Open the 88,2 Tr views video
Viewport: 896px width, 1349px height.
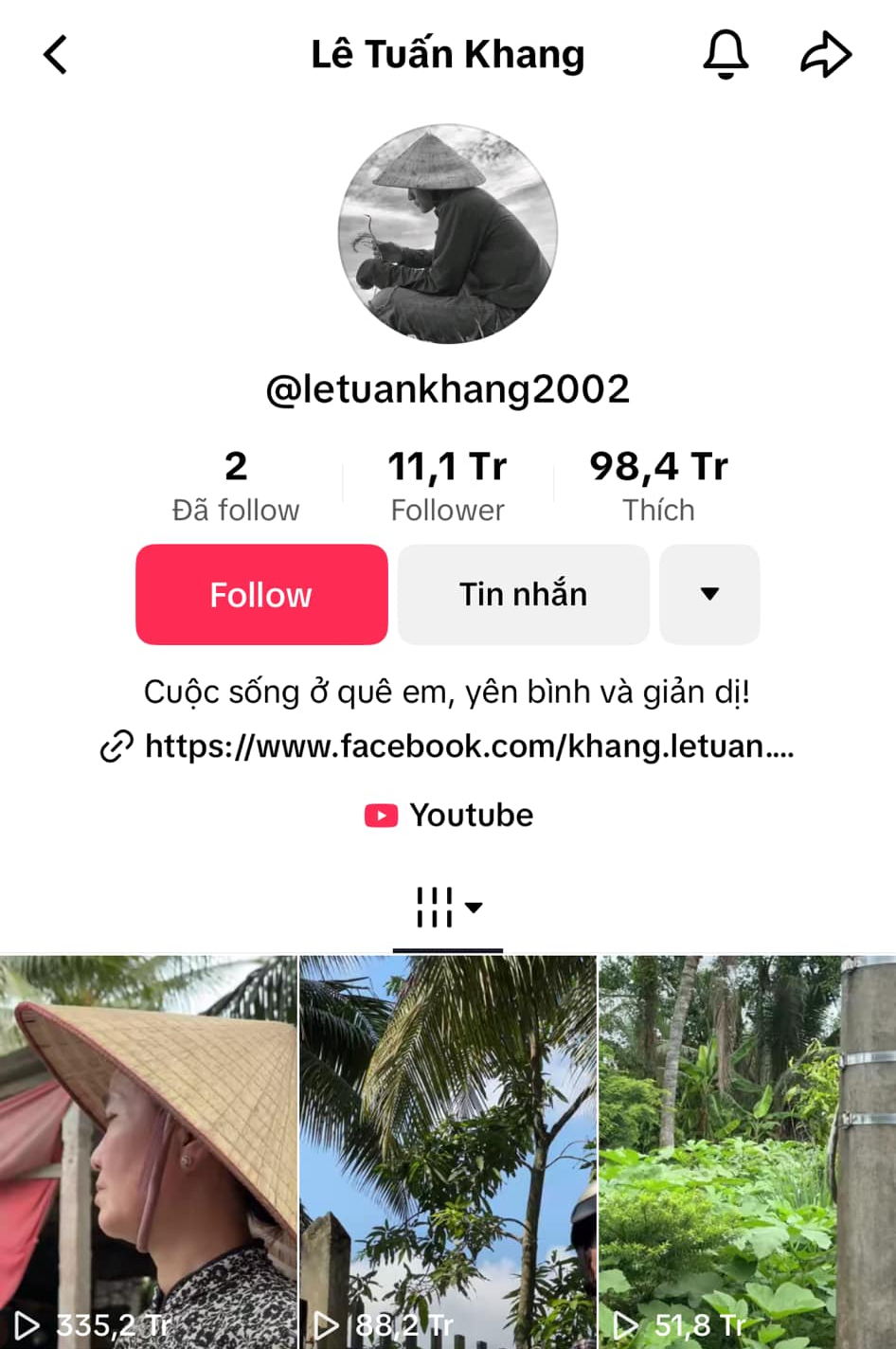(x=447, y=1137)
